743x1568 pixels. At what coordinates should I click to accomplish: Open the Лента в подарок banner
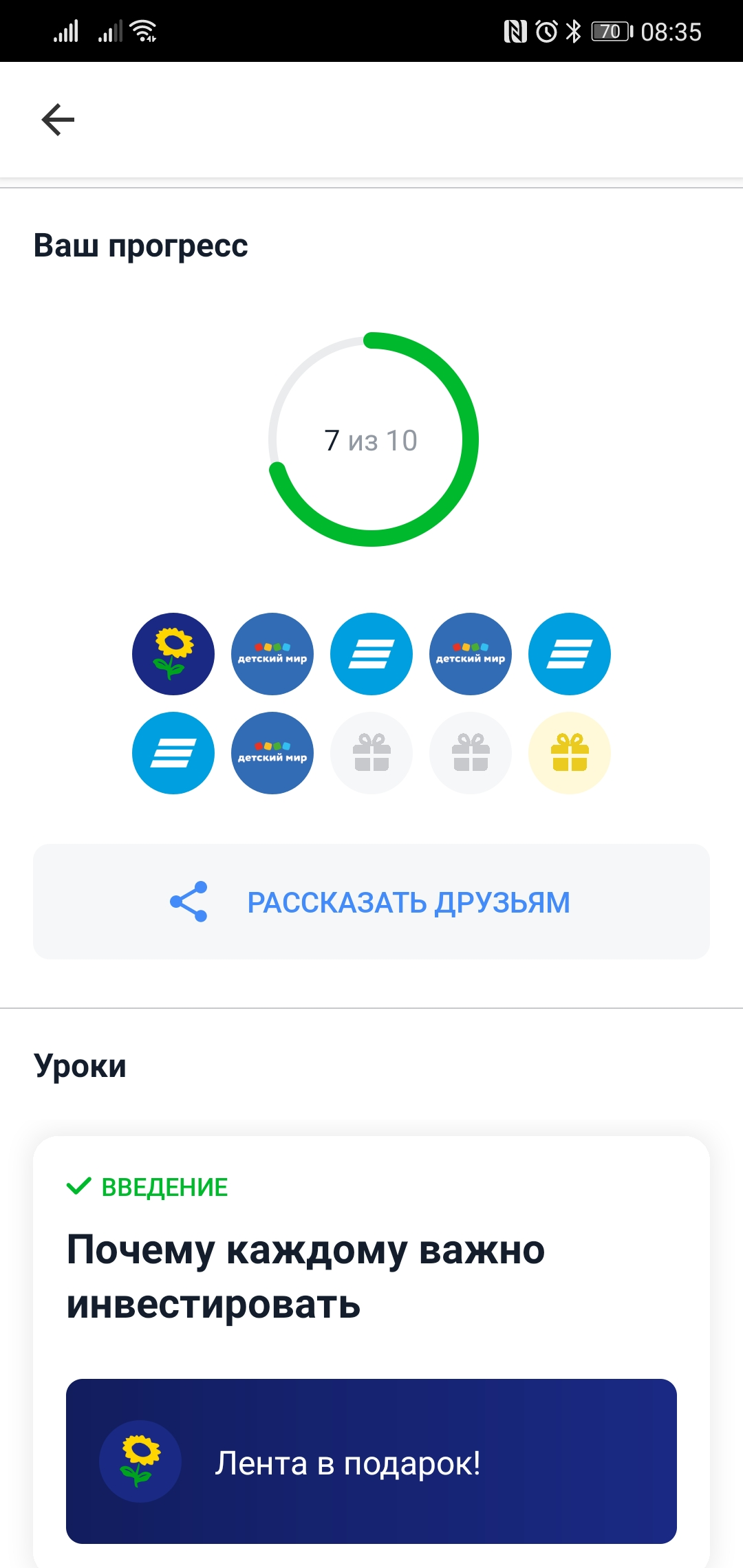(x=371, y=1461)
